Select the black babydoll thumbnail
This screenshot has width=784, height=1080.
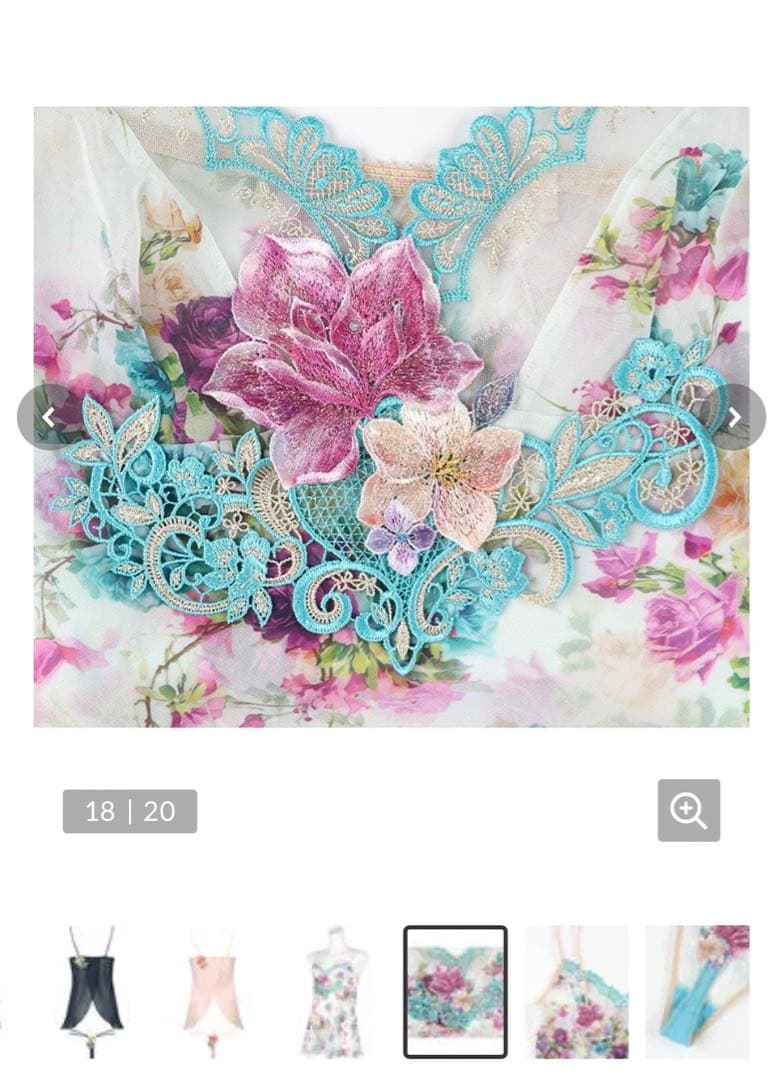point(91,991)
